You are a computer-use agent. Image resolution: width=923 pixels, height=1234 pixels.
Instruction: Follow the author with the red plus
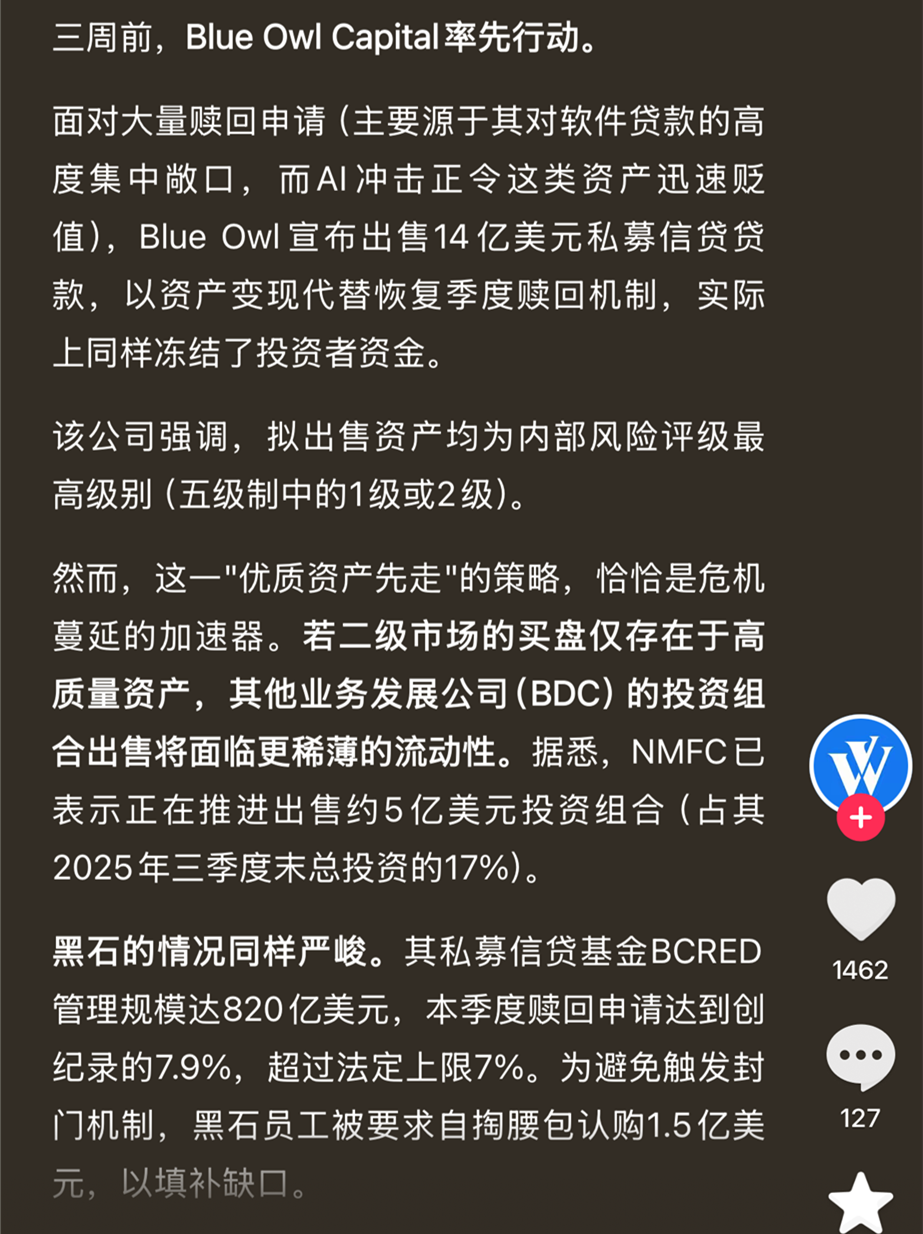860,819
